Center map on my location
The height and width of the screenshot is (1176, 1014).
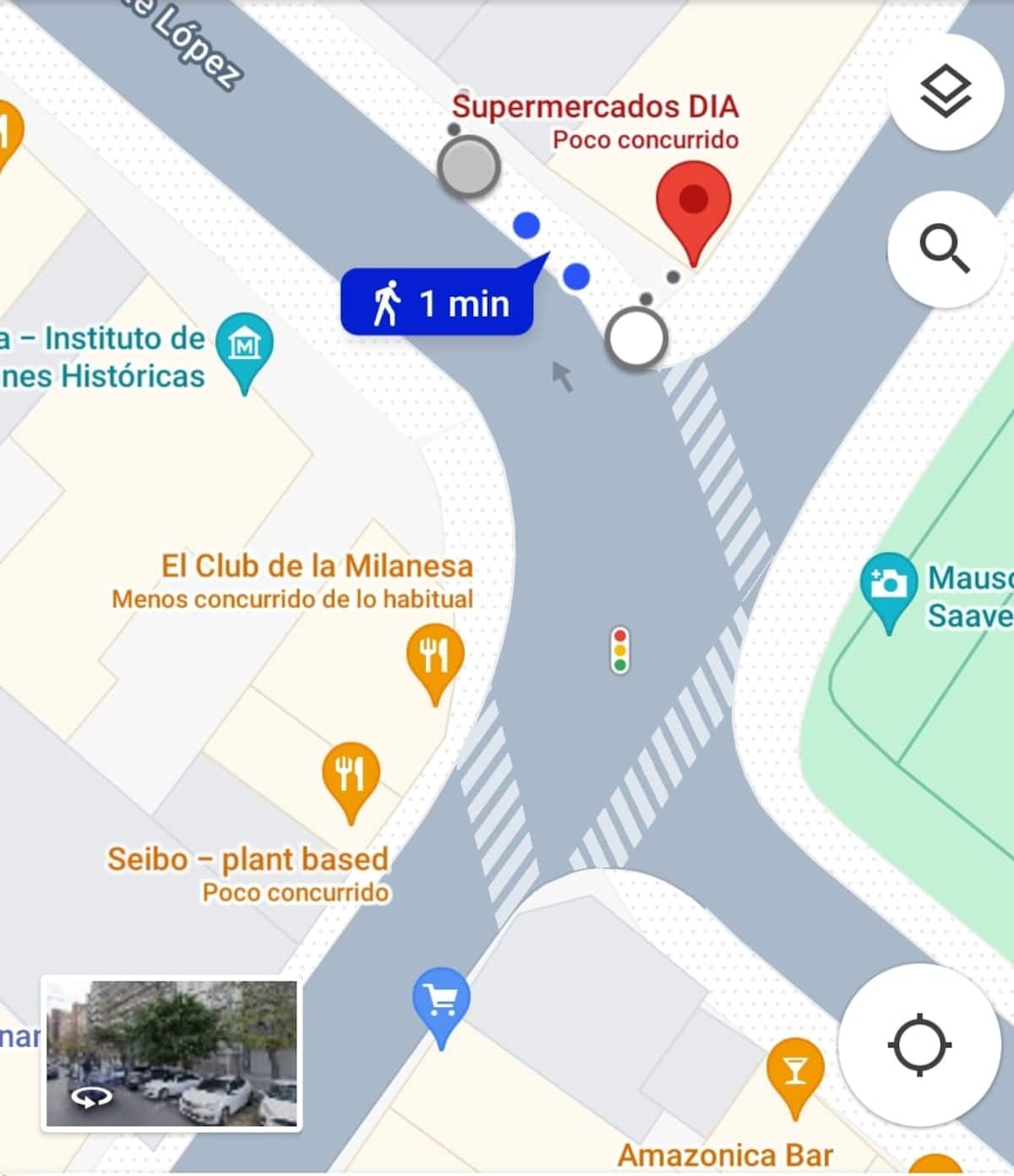919,1045
